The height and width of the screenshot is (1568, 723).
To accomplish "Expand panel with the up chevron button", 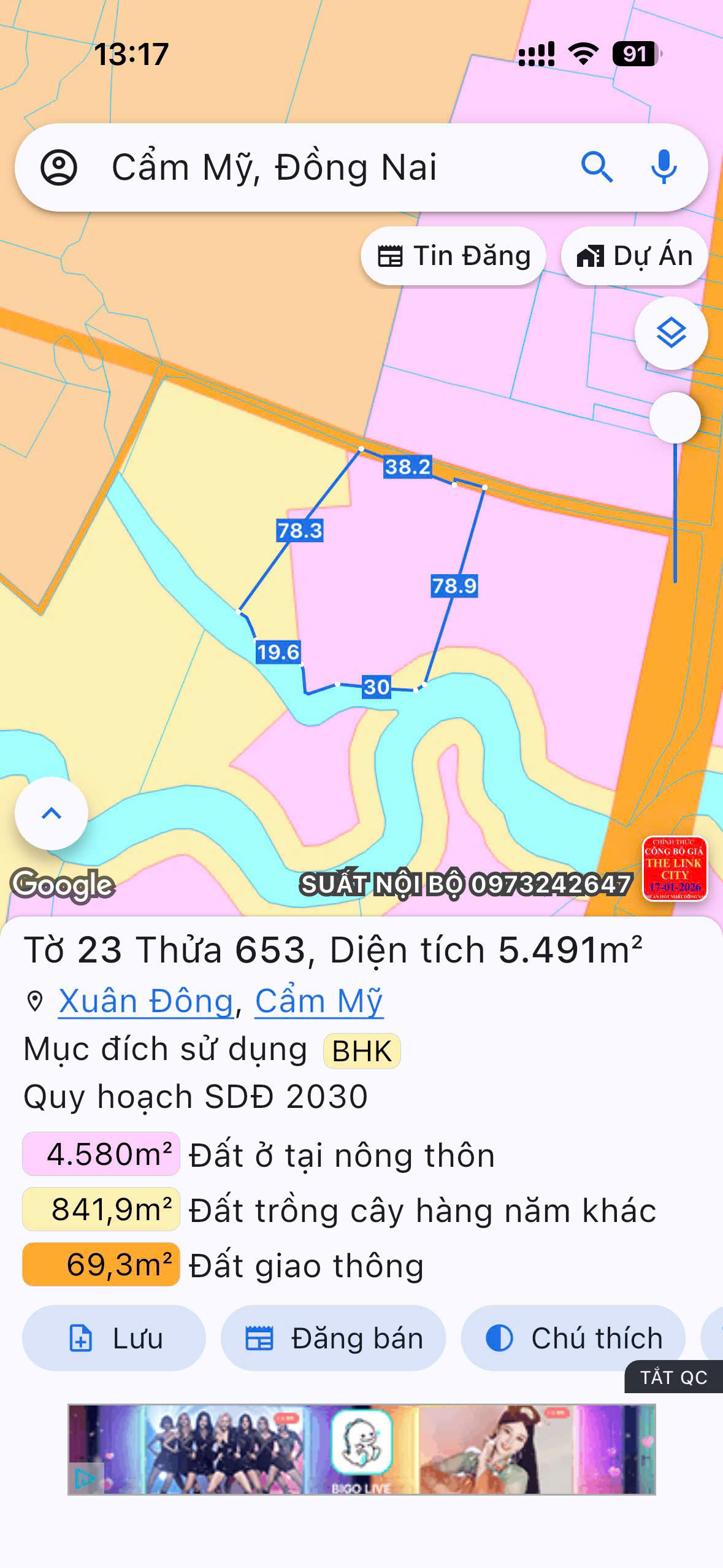I will [x=52, y=813].
